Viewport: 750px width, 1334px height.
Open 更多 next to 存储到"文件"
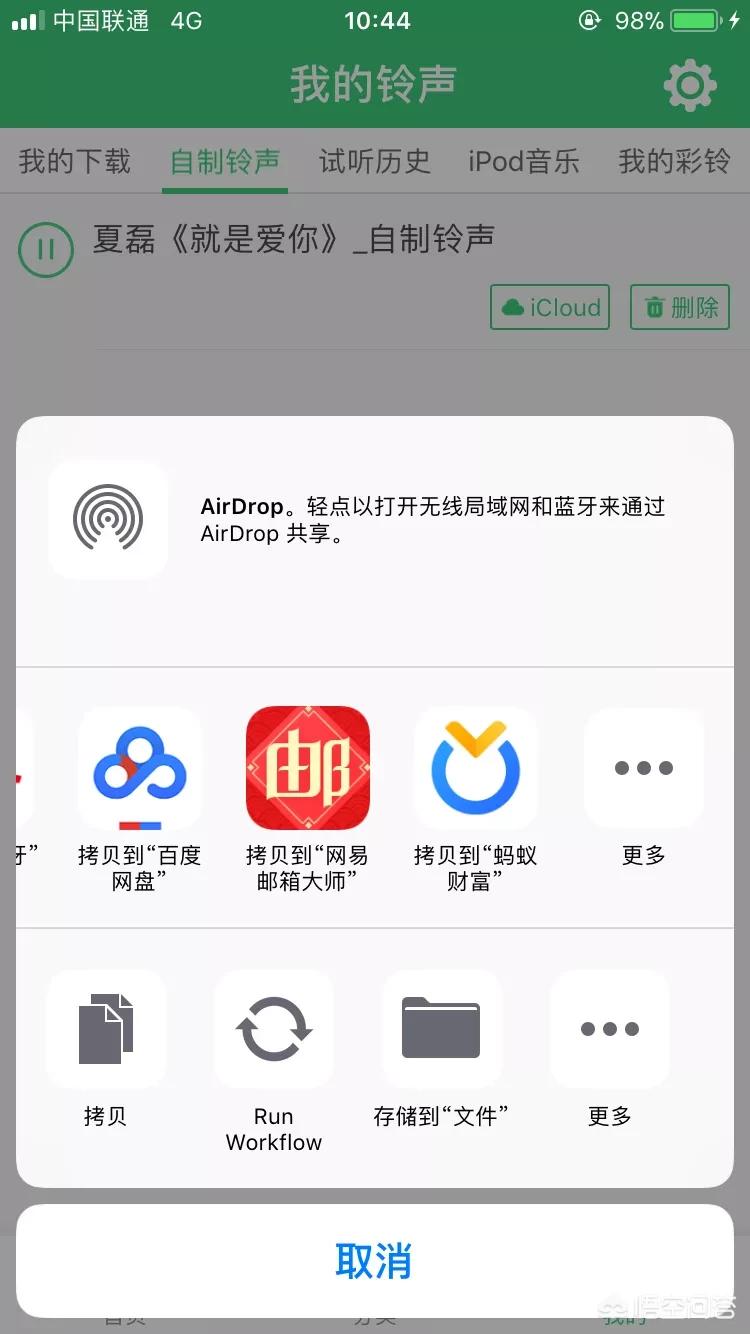click(x=610, y=1029)
